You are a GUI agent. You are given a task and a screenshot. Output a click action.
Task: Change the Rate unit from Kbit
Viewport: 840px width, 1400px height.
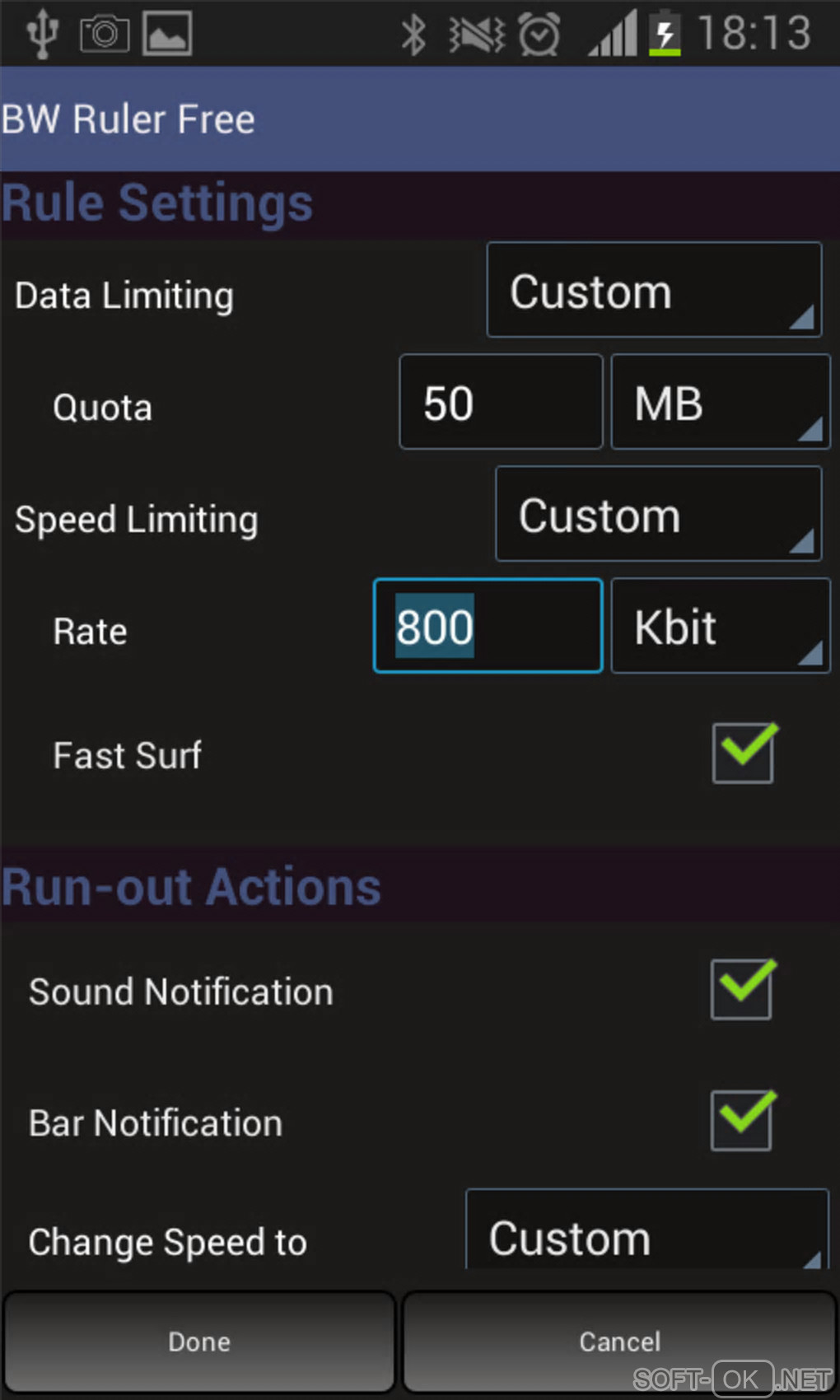(x=720, y=627)
